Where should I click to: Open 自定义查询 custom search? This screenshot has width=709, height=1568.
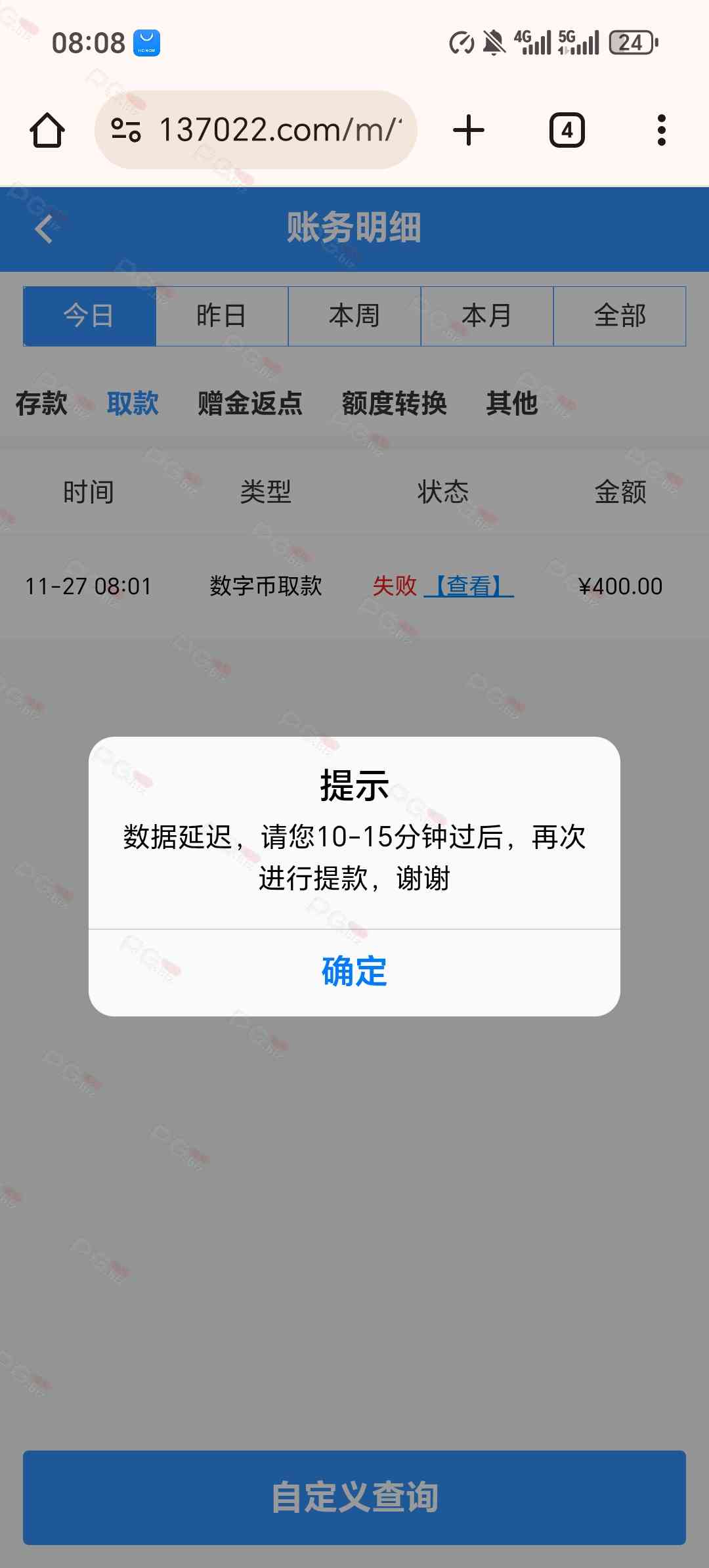tap(354, 1497)
